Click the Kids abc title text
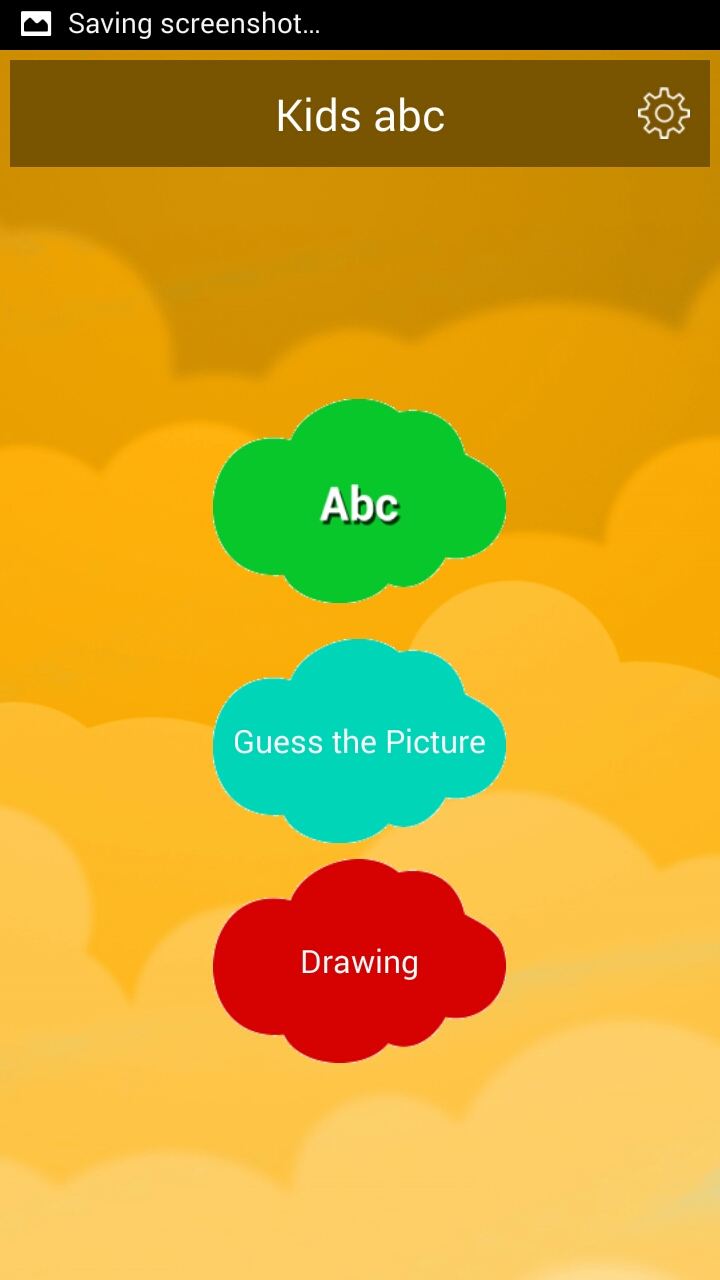 click(x=360, y=114)
